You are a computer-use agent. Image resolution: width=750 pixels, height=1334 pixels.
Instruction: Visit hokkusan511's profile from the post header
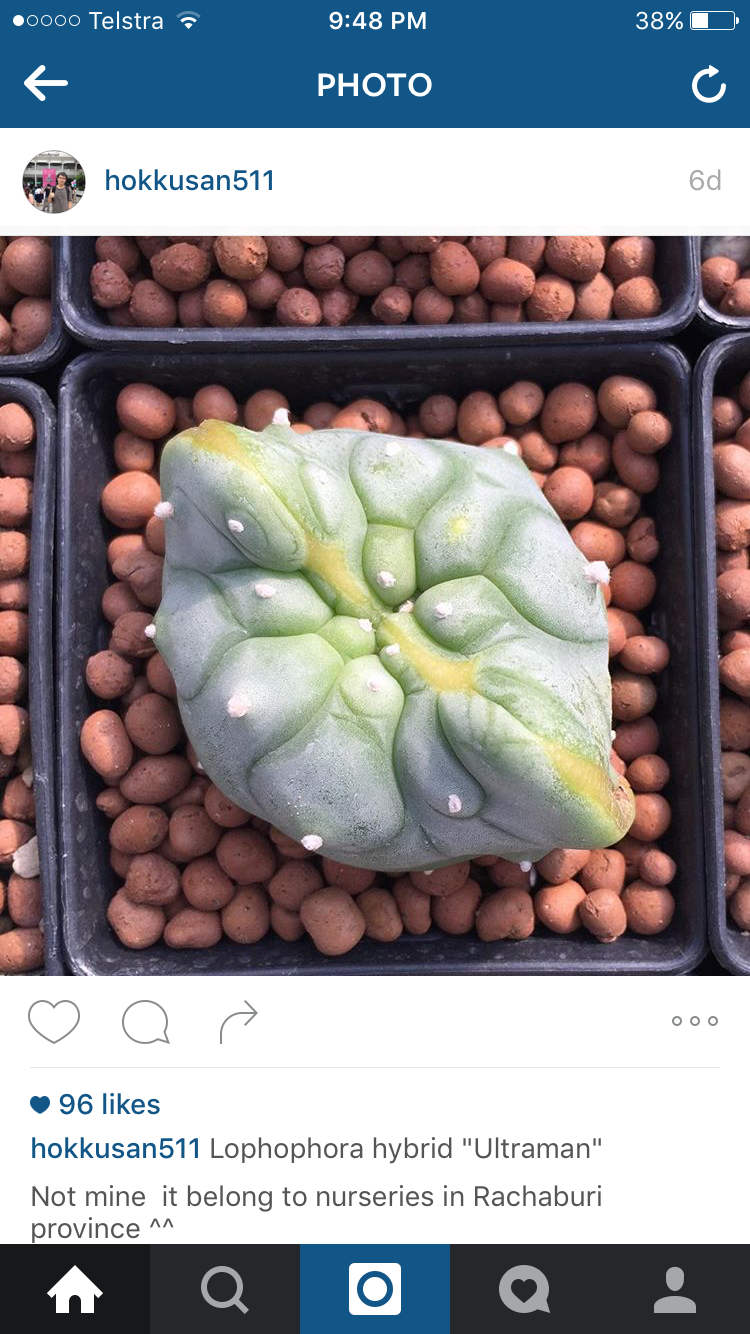click(x=188, y=181)
